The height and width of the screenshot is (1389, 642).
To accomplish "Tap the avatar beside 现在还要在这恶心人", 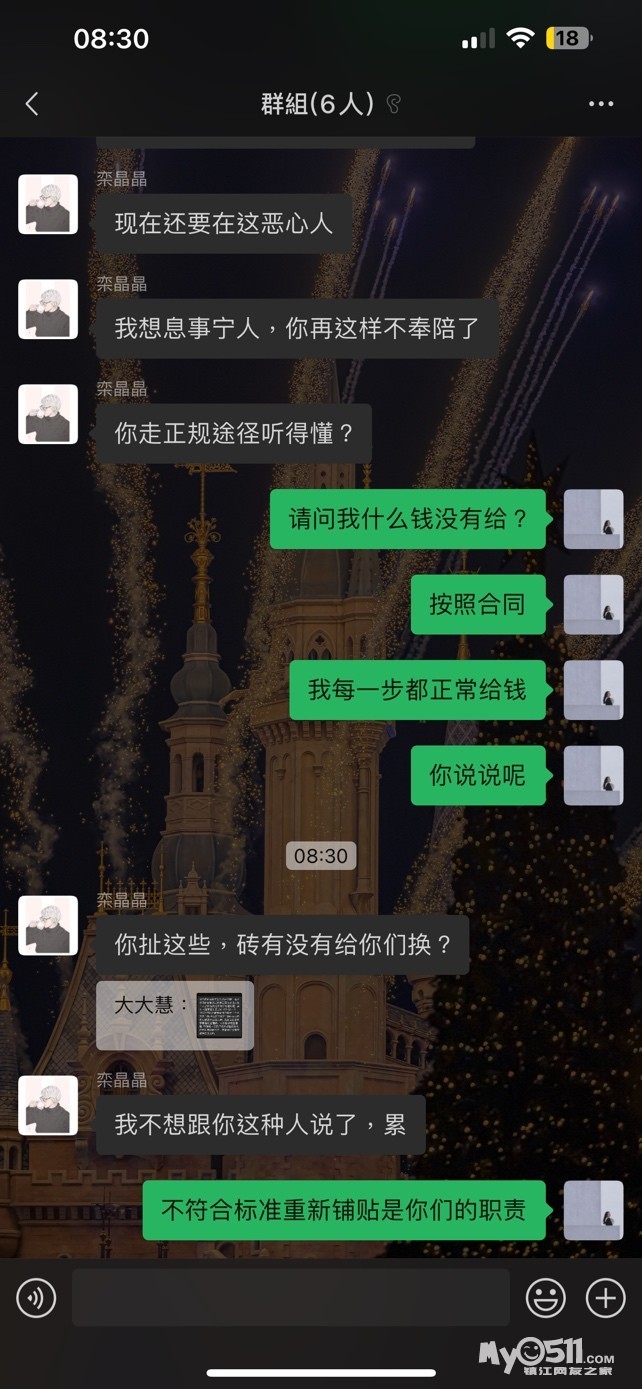I will tap(48, 204).
